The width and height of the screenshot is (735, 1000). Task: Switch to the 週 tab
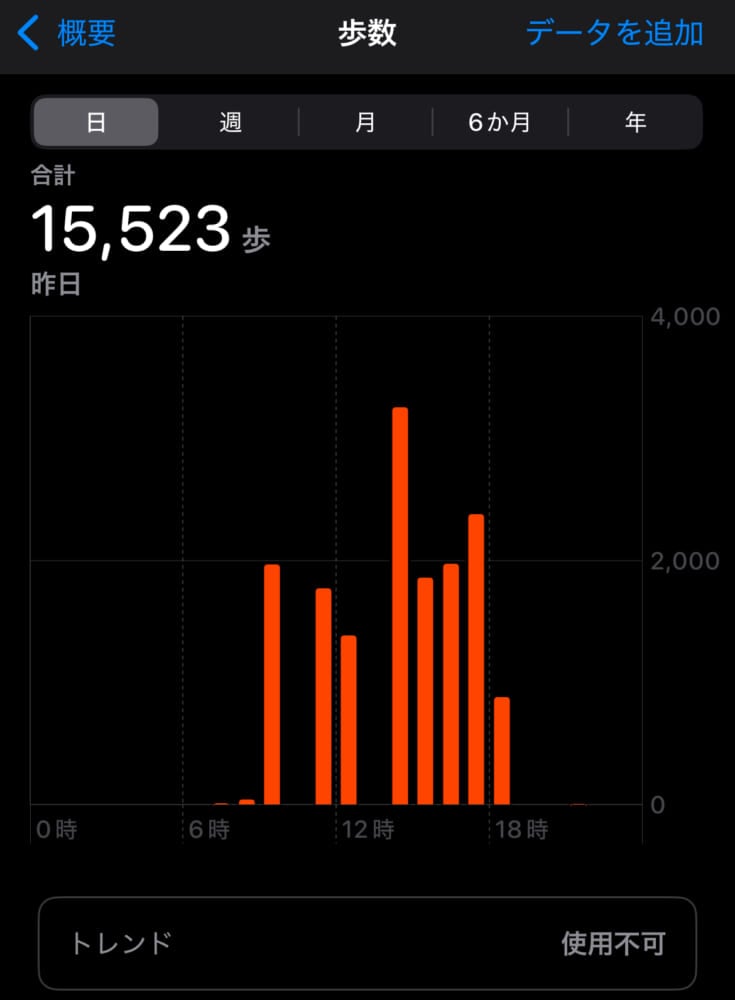point(231,122)
